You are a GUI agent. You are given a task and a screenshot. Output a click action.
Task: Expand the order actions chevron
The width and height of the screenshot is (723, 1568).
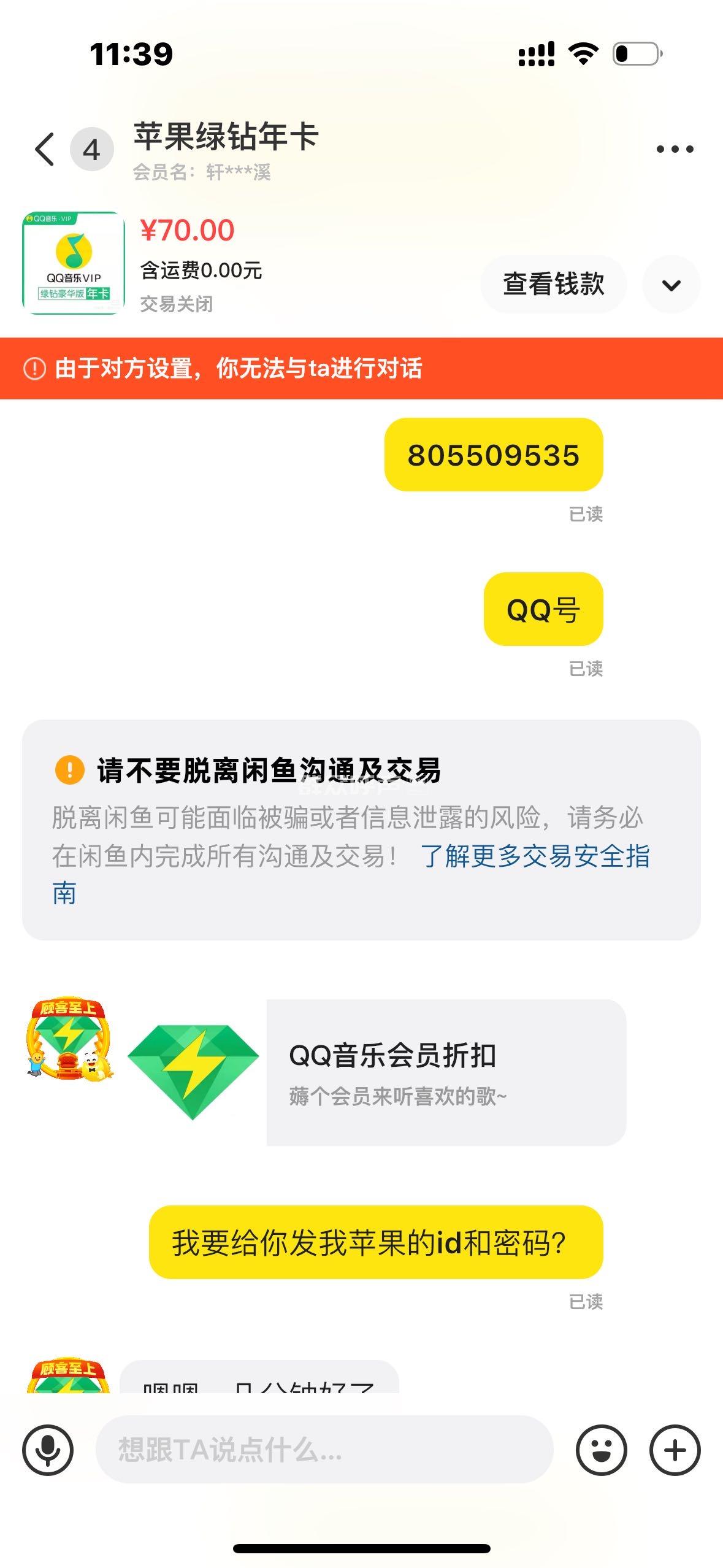point(671,285)
